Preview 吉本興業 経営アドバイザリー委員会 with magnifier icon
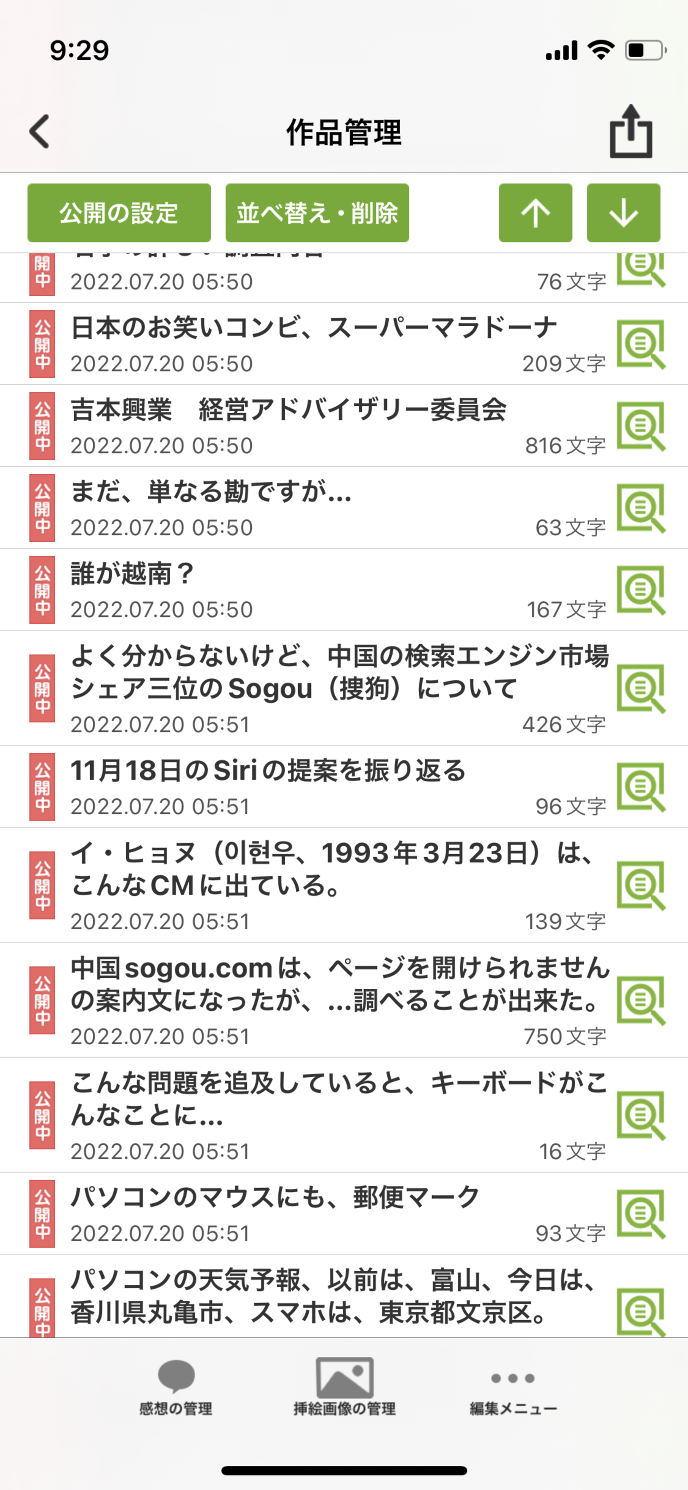The image size is (688, 1490). click(x=641, y=426)
